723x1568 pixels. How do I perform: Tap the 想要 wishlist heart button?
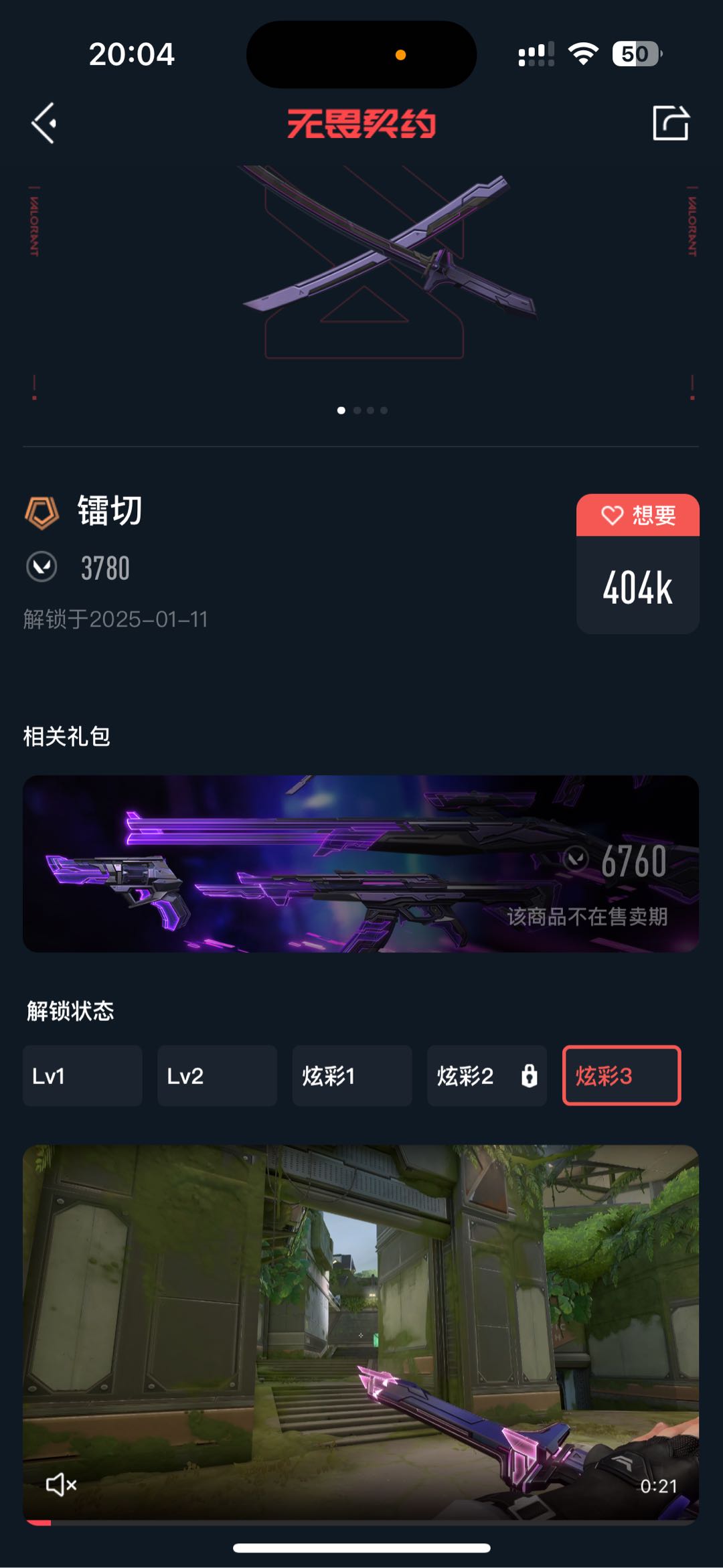pyautogui.click(x=638, y=515)
